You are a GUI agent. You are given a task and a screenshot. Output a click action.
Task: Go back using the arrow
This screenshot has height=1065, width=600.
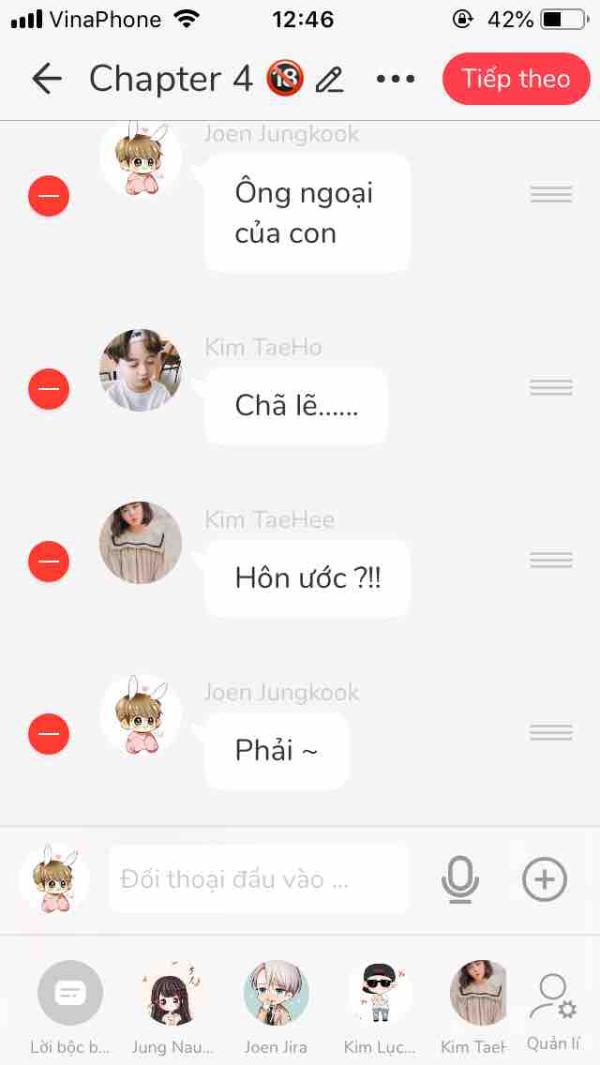(x=47, y=79)
